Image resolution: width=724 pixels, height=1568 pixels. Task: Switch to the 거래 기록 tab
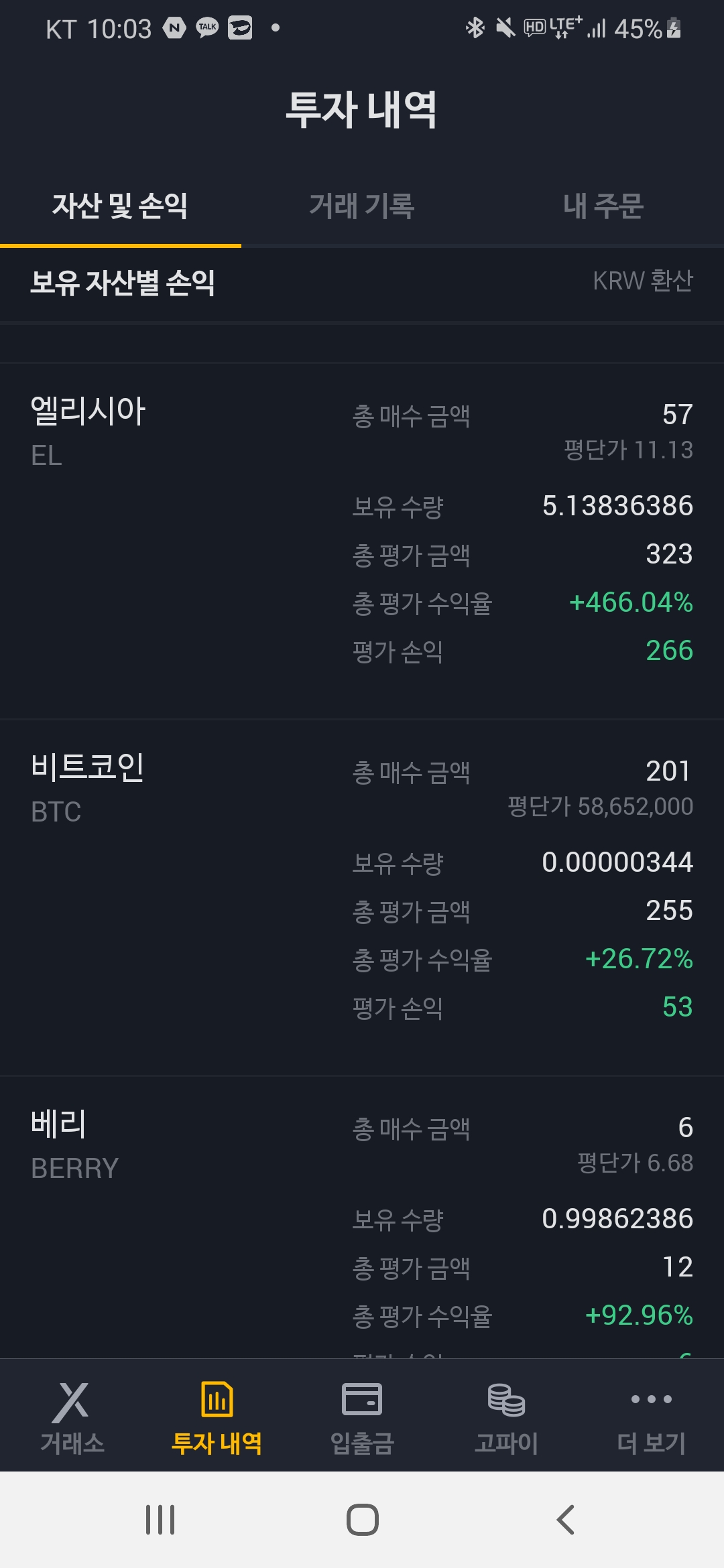point(361,206)
